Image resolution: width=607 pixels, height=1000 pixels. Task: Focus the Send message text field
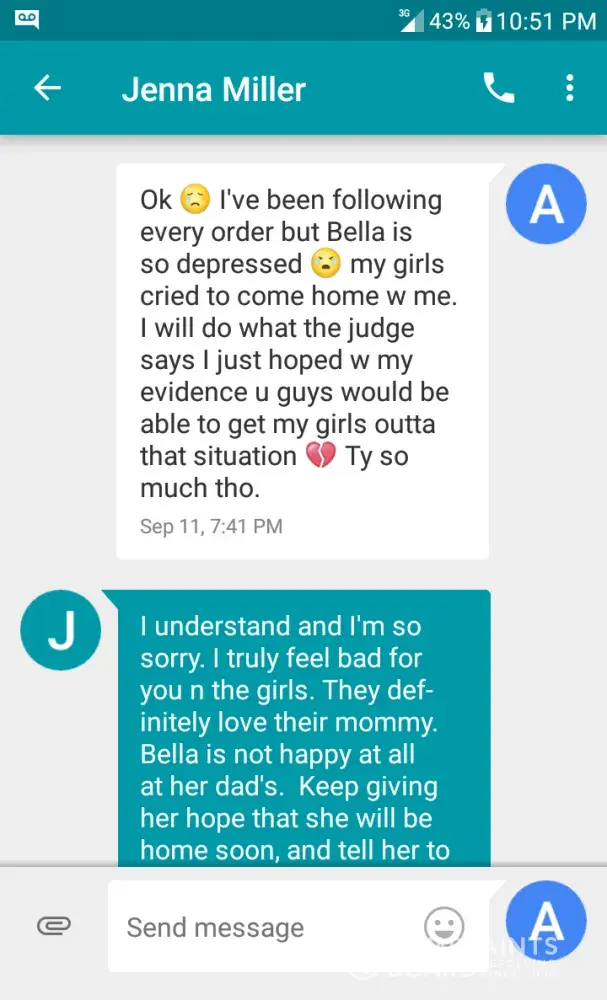coord(260,927)
